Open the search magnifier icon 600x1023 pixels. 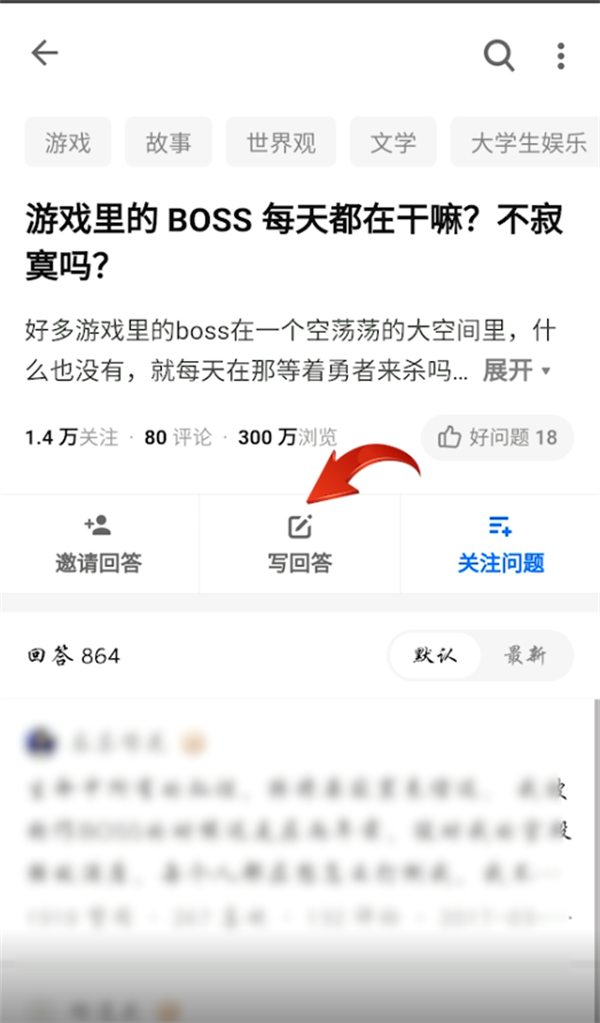click(499, 54)
